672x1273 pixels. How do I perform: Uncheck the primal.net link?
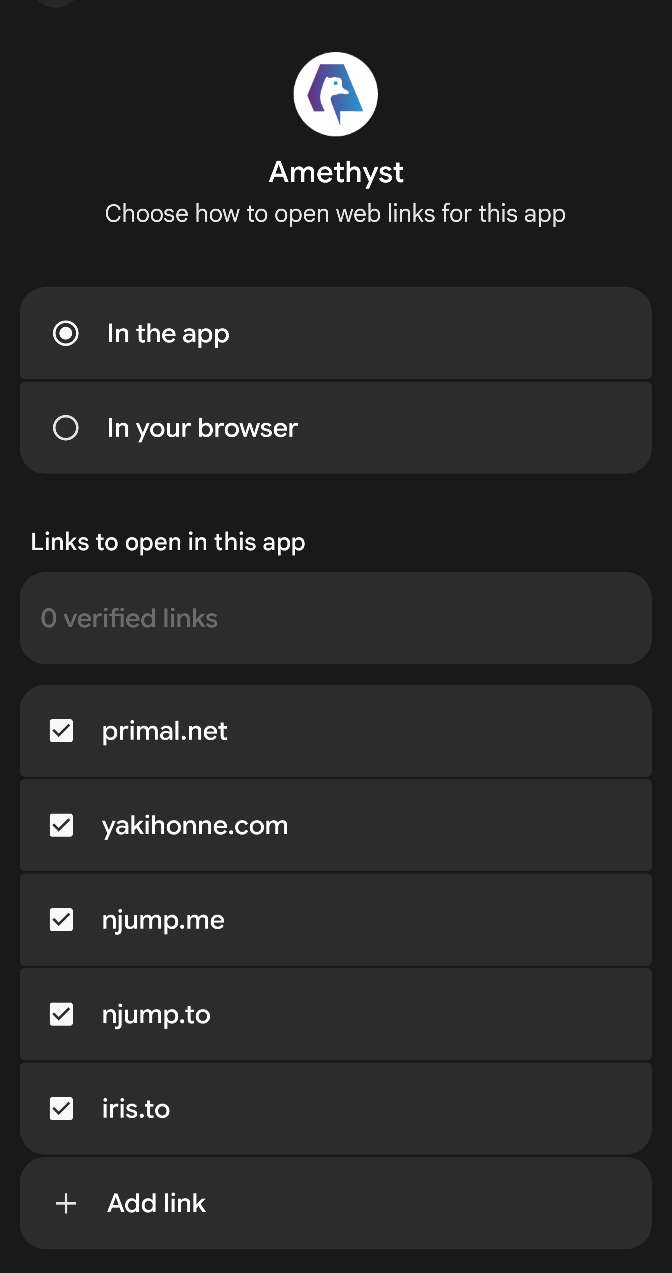click(x=62, y=731)
